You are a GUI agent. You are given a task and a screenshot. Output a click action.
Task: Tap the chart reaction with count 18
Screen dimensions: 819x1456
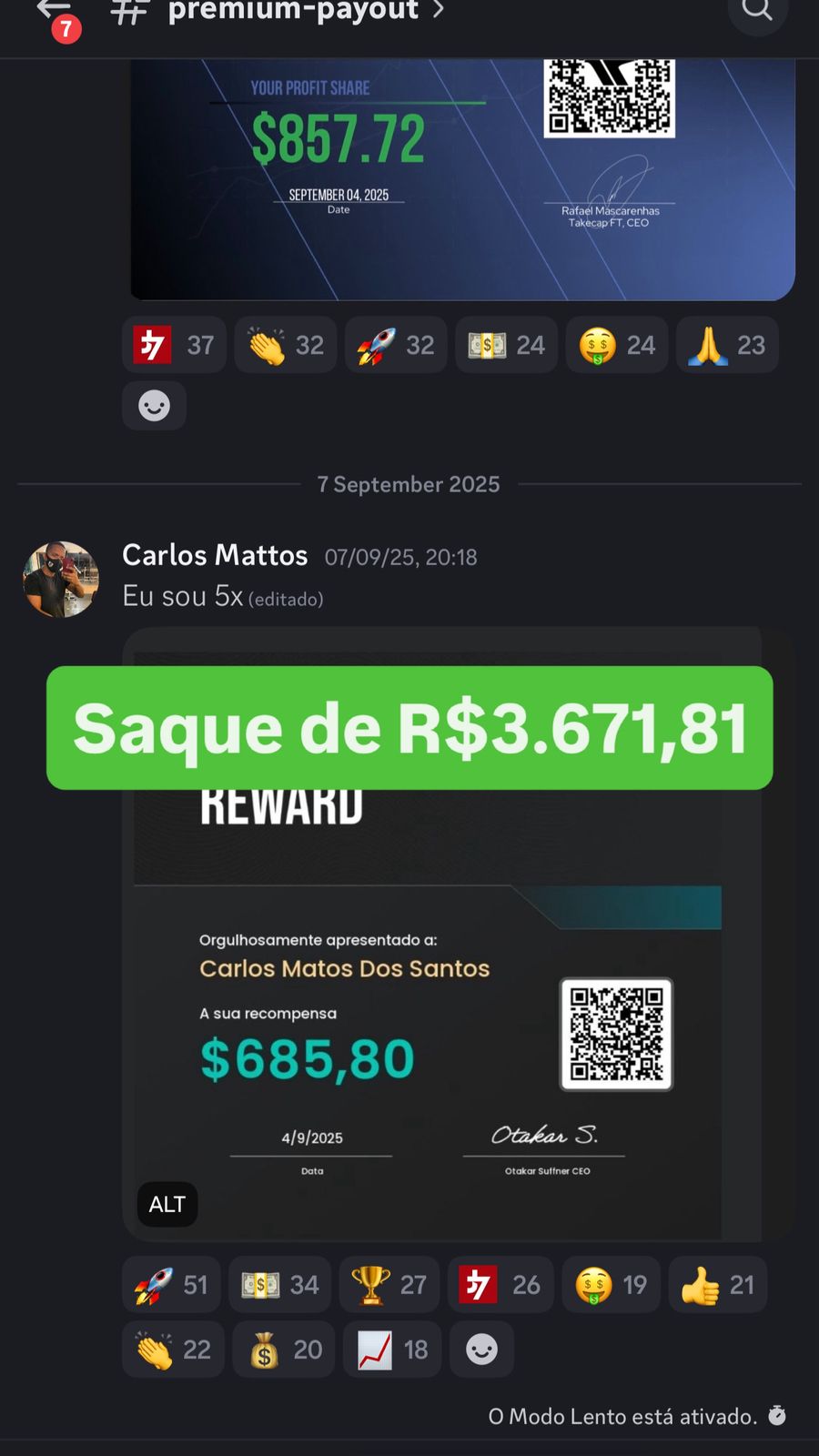coord(391,1350)
